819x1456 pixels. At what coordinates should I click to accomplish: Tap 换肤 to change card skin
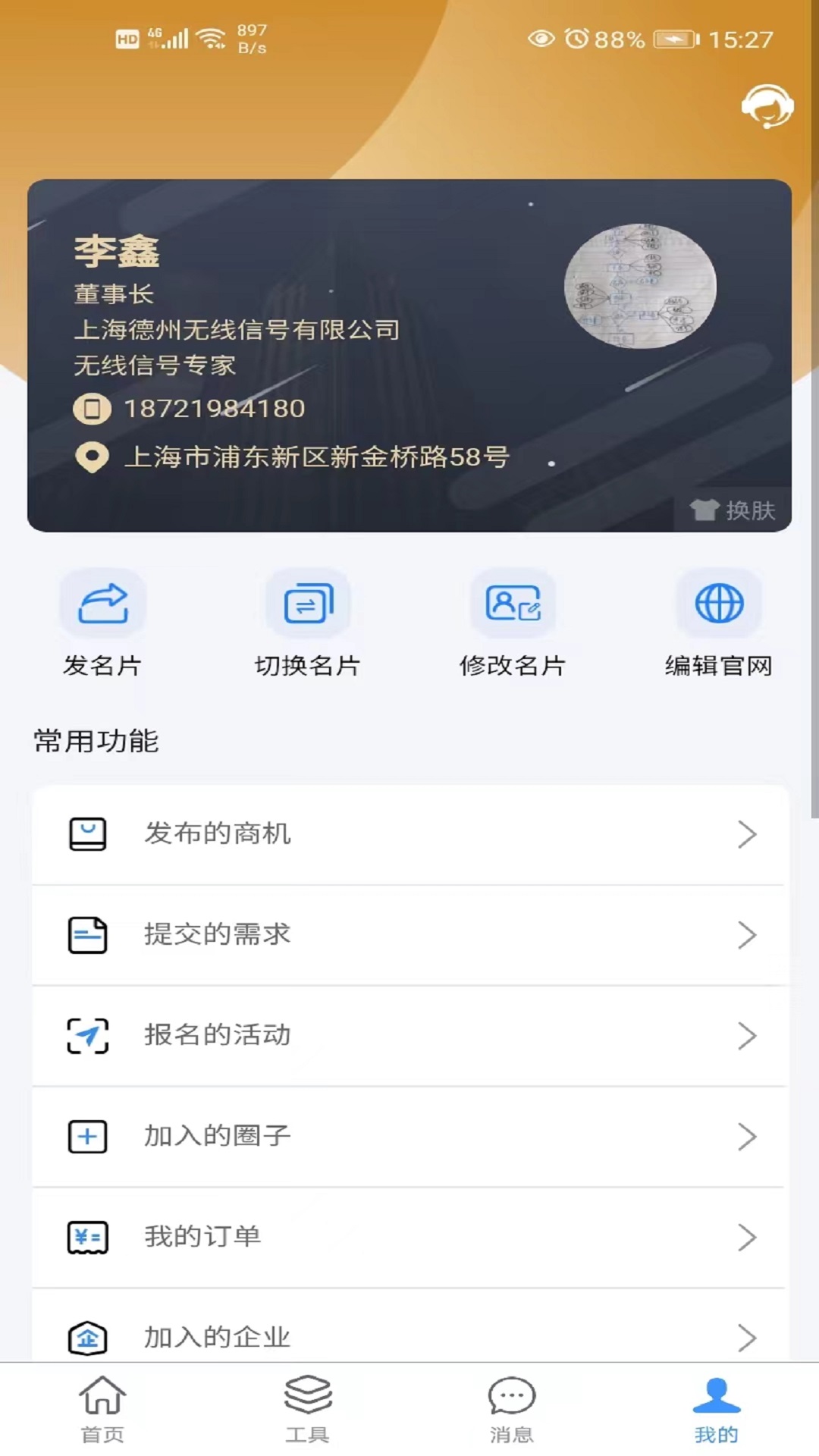[x=733, y=510]
